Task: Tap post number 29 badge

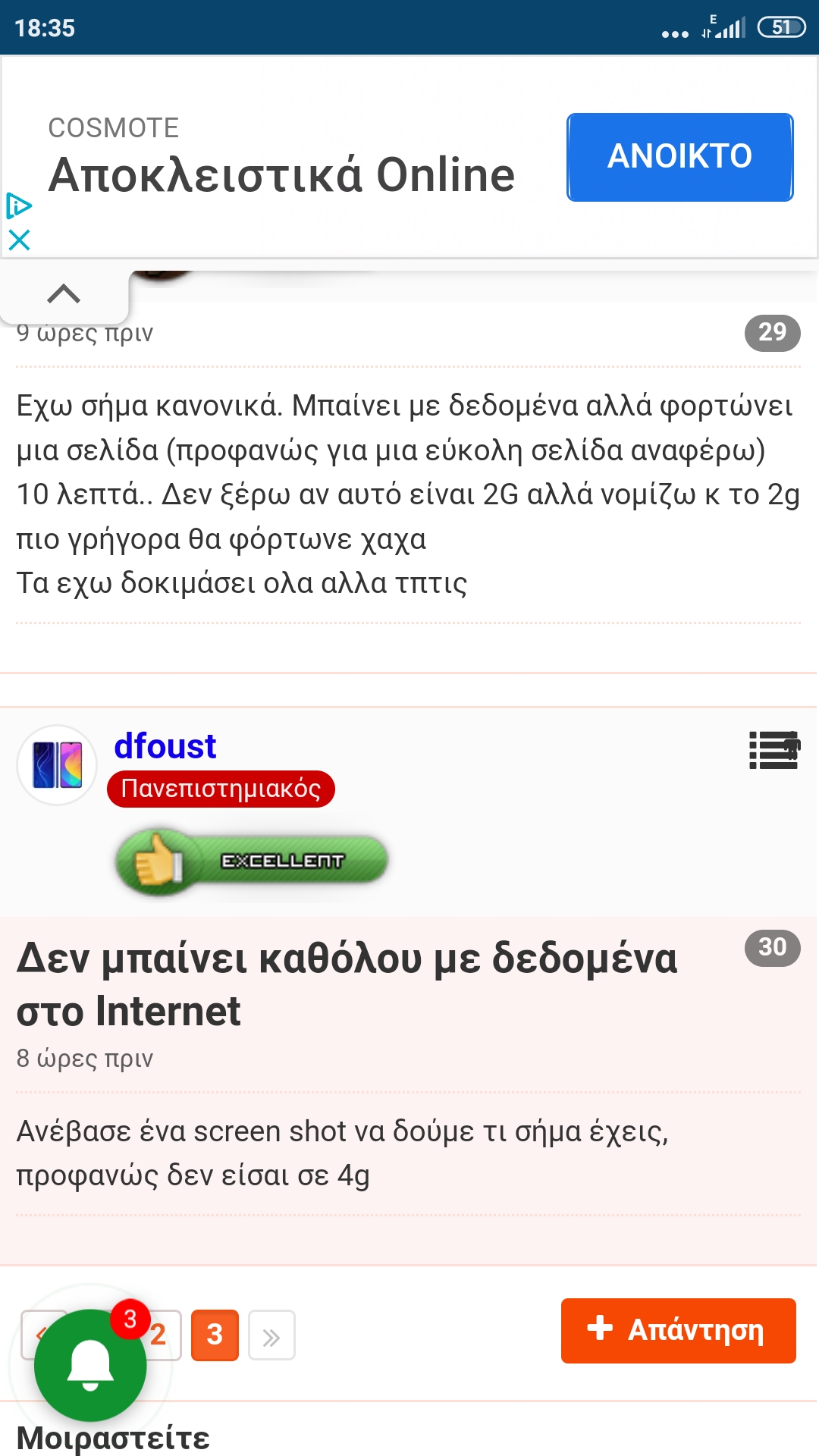Action: 772,332
